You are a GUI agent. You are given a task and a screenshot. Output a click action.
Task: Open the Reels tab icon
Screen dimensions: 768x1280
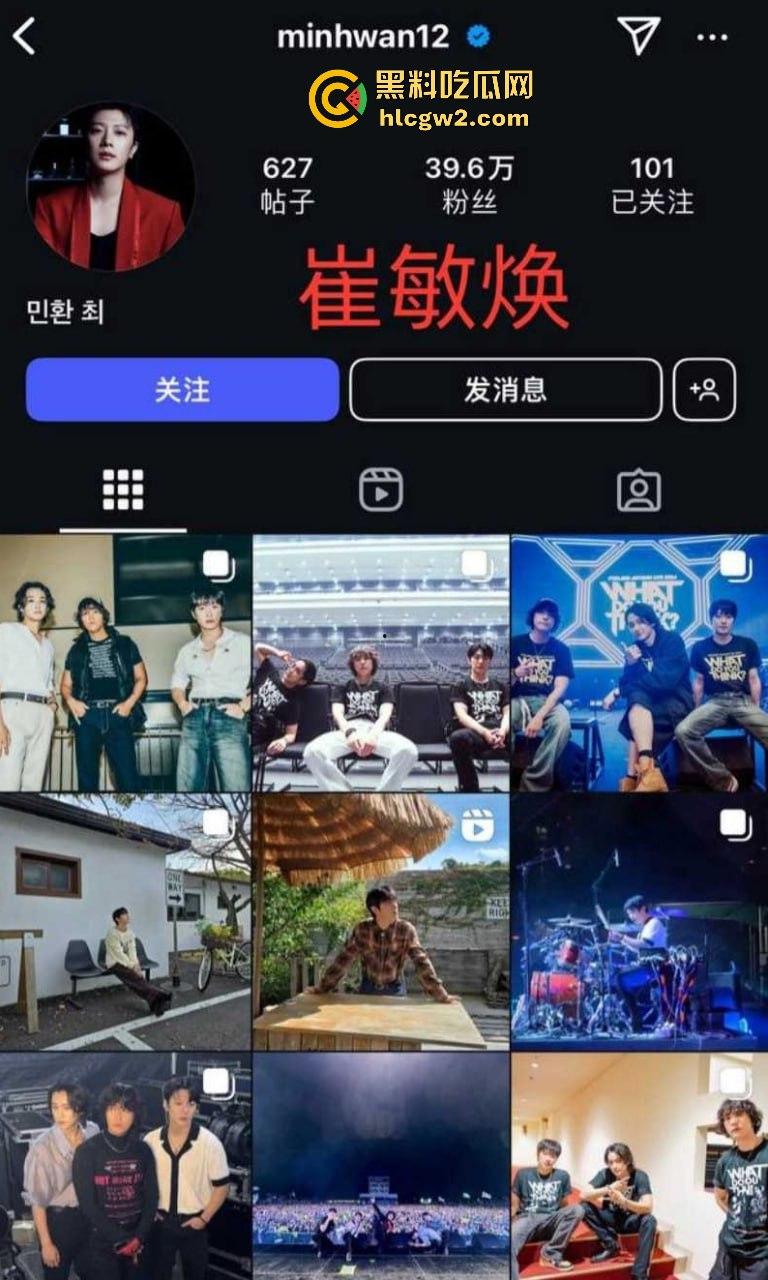pyautogui.click(x=383, y=488)
